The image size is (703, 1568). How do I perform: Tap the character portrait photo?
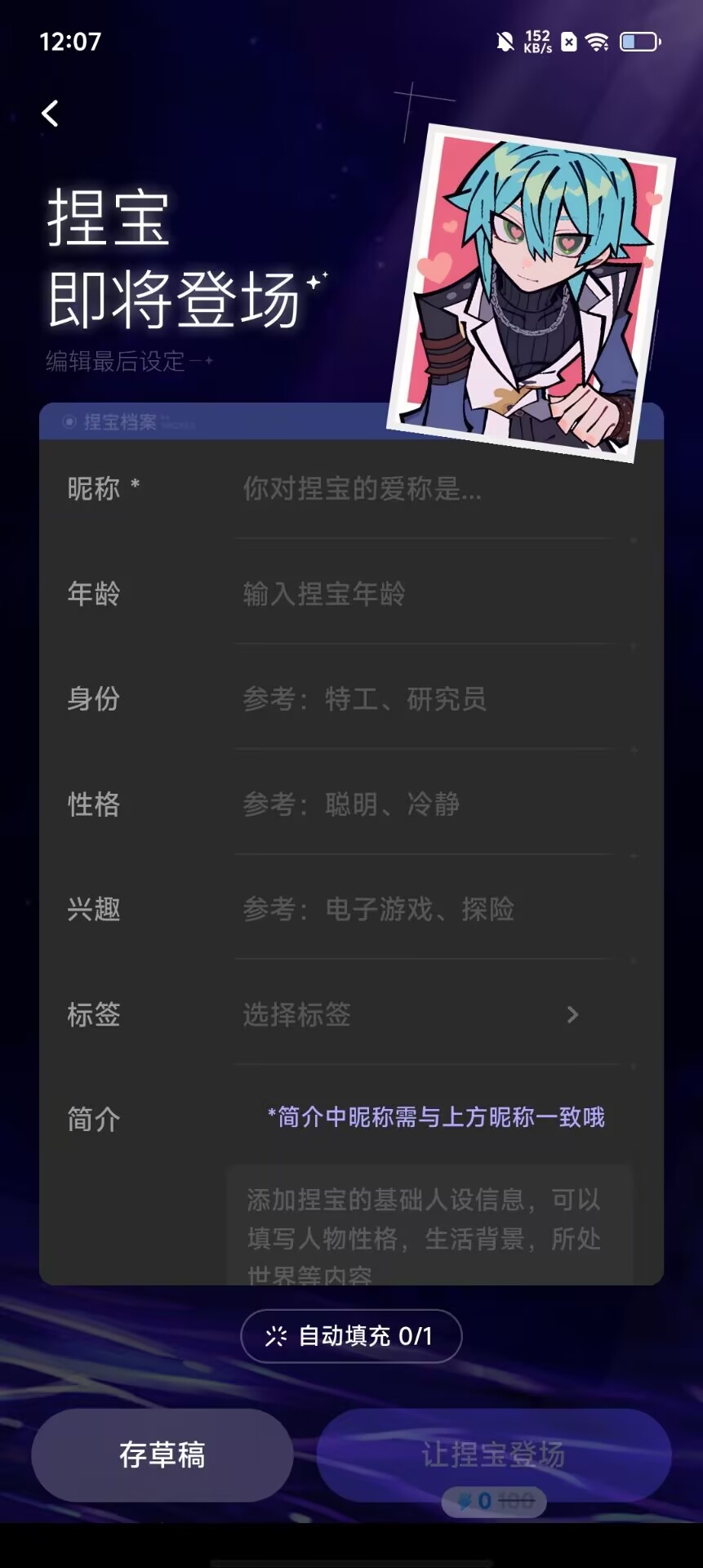(531, 290)
